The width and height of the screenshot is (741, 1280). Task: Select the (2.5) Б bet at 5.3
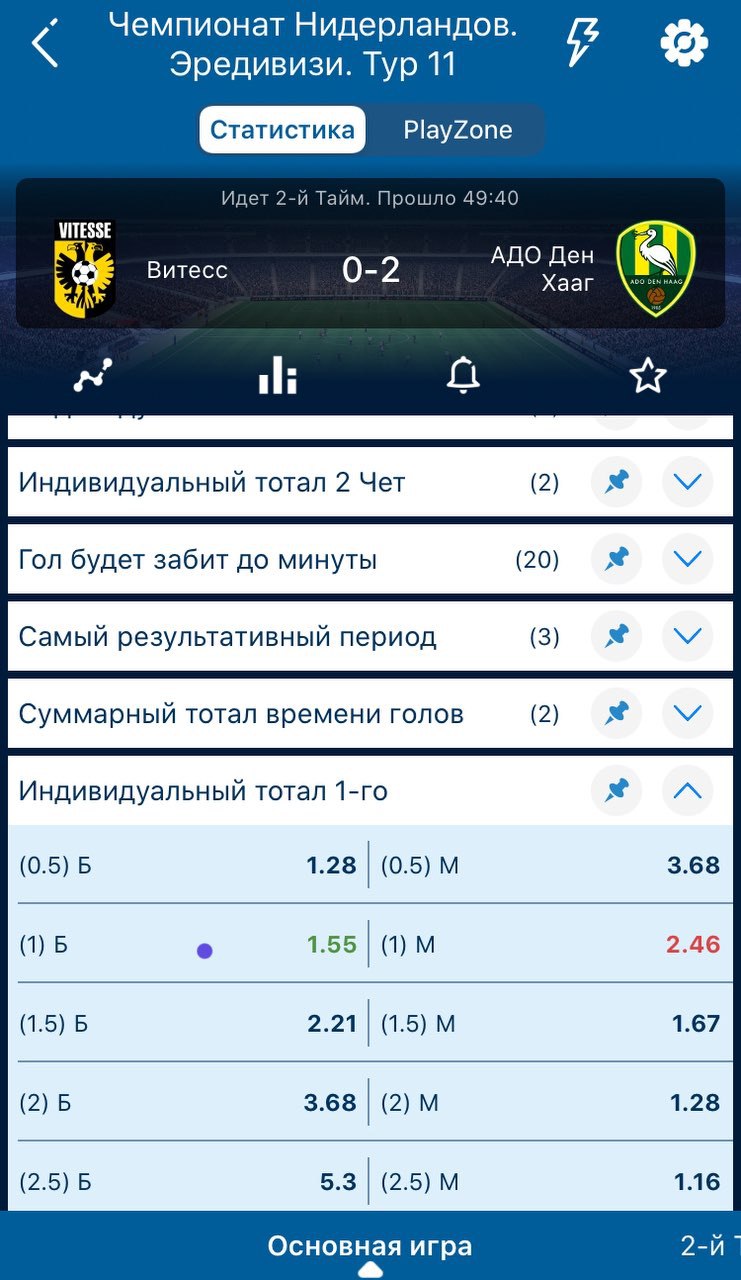tap(188, 1181)
